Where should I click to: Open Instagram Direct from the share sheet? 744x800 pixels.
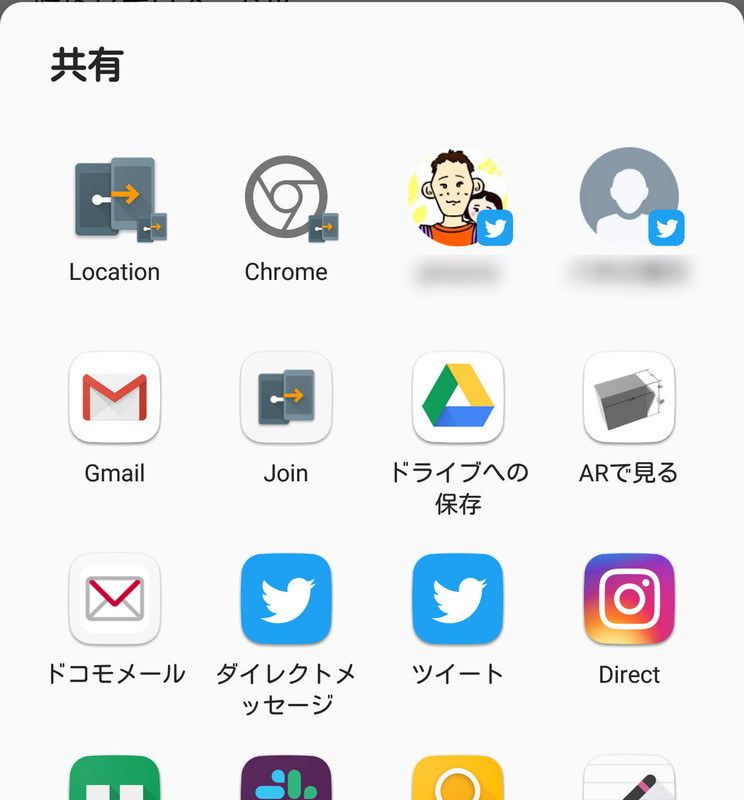pyautogui.click(x=628, y=601)
